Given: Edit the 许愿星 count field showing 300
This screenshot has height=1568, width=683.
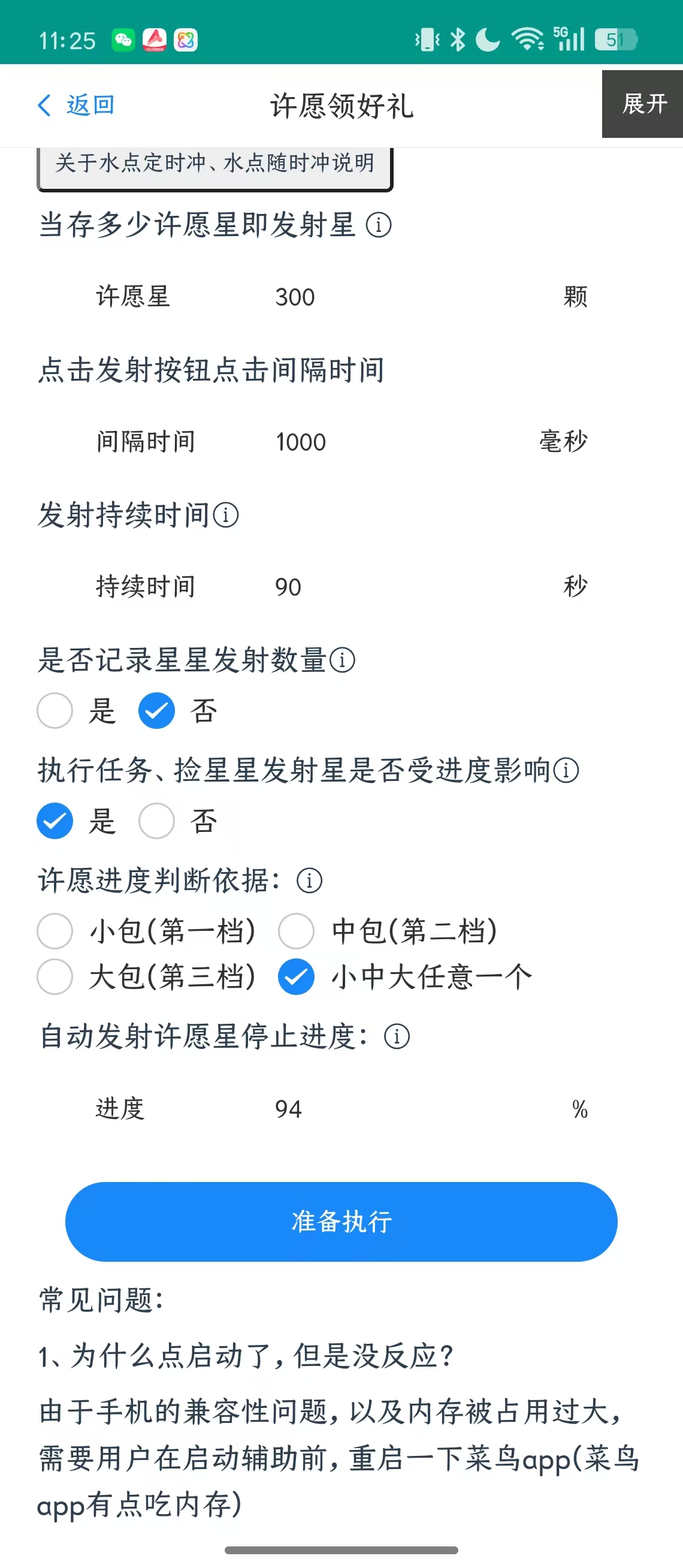Looking at the screenshot, I should coord(389,297).
